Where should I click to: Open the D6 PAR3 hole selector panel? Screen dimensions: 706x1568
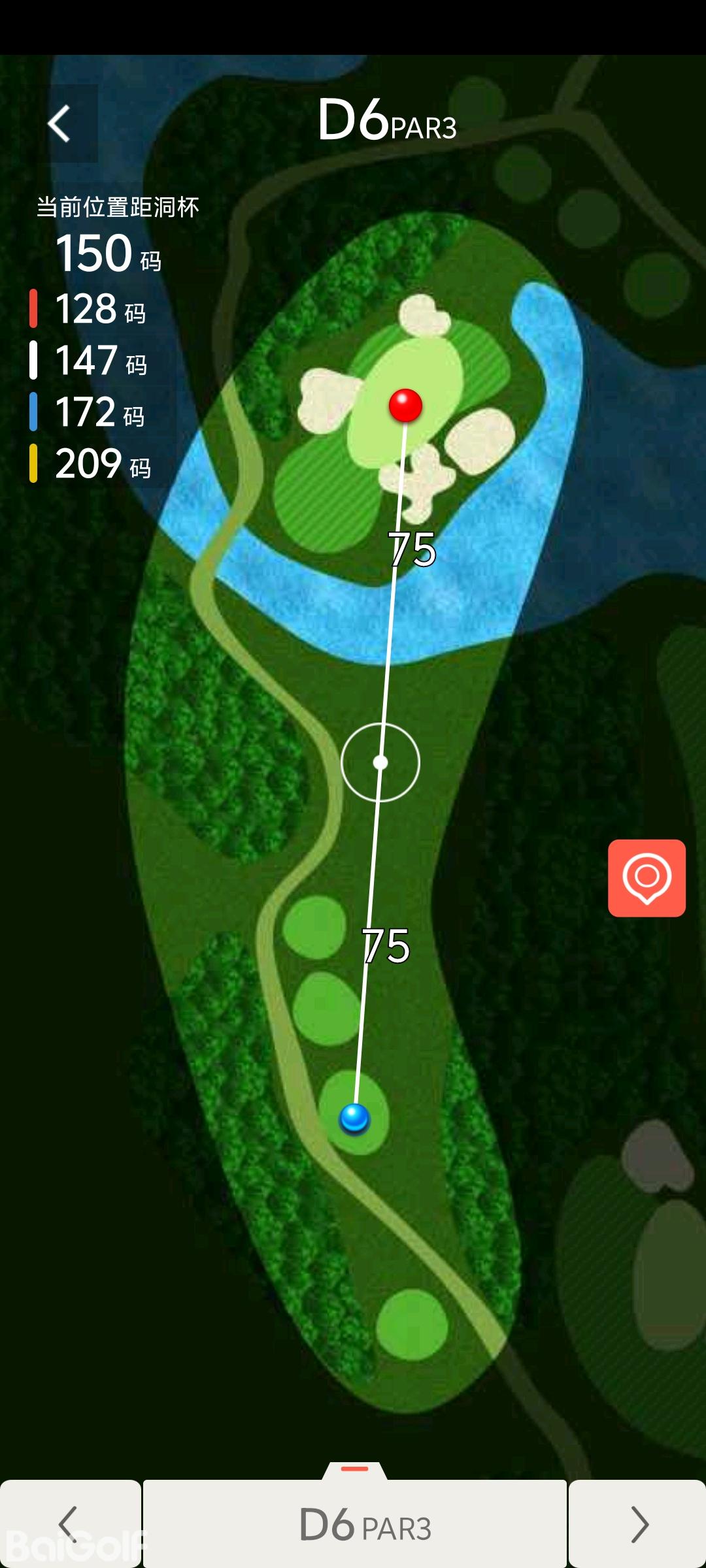pos(355,1524)
